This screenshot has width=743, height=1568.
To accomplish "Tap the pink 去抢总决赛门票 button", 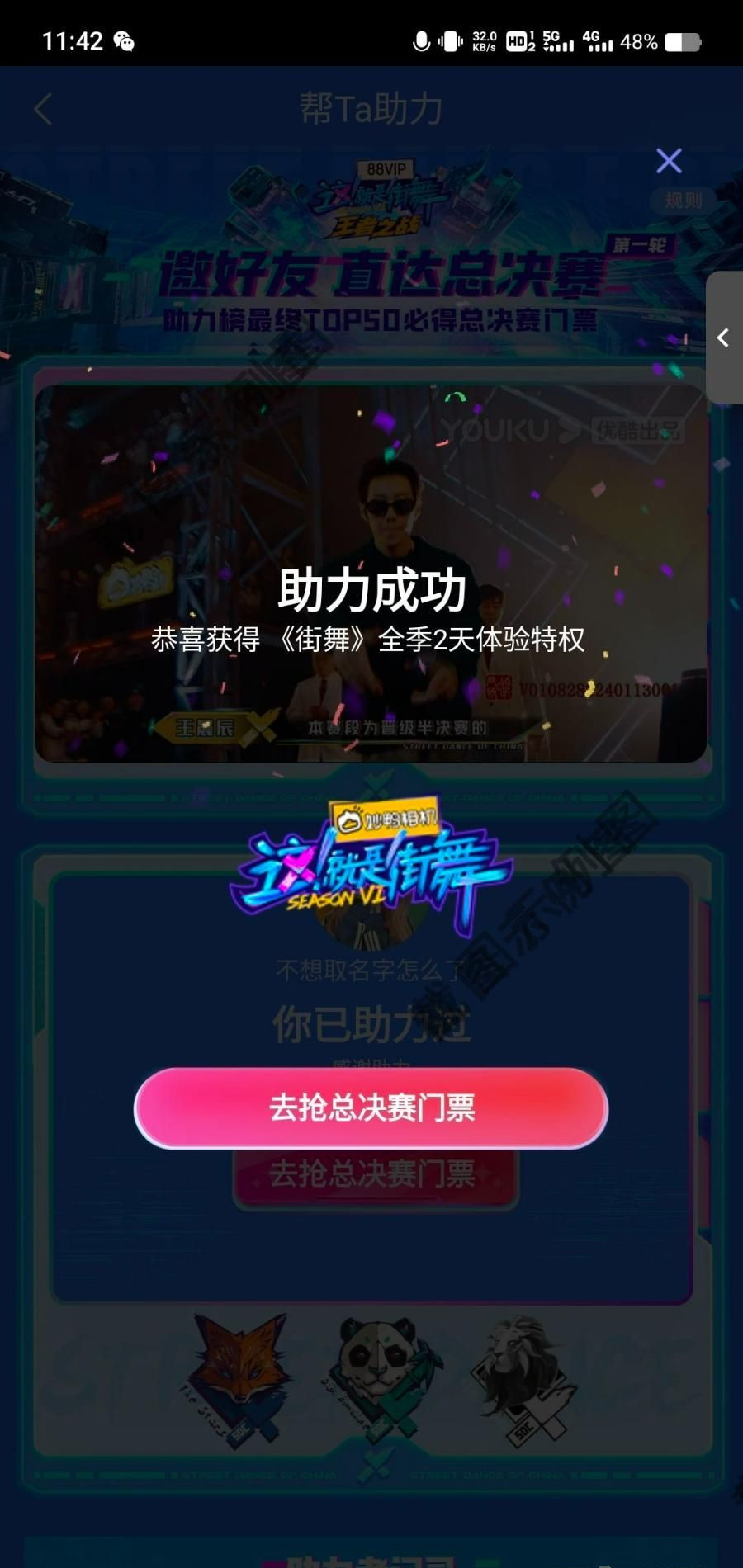I will (371, 1108).
